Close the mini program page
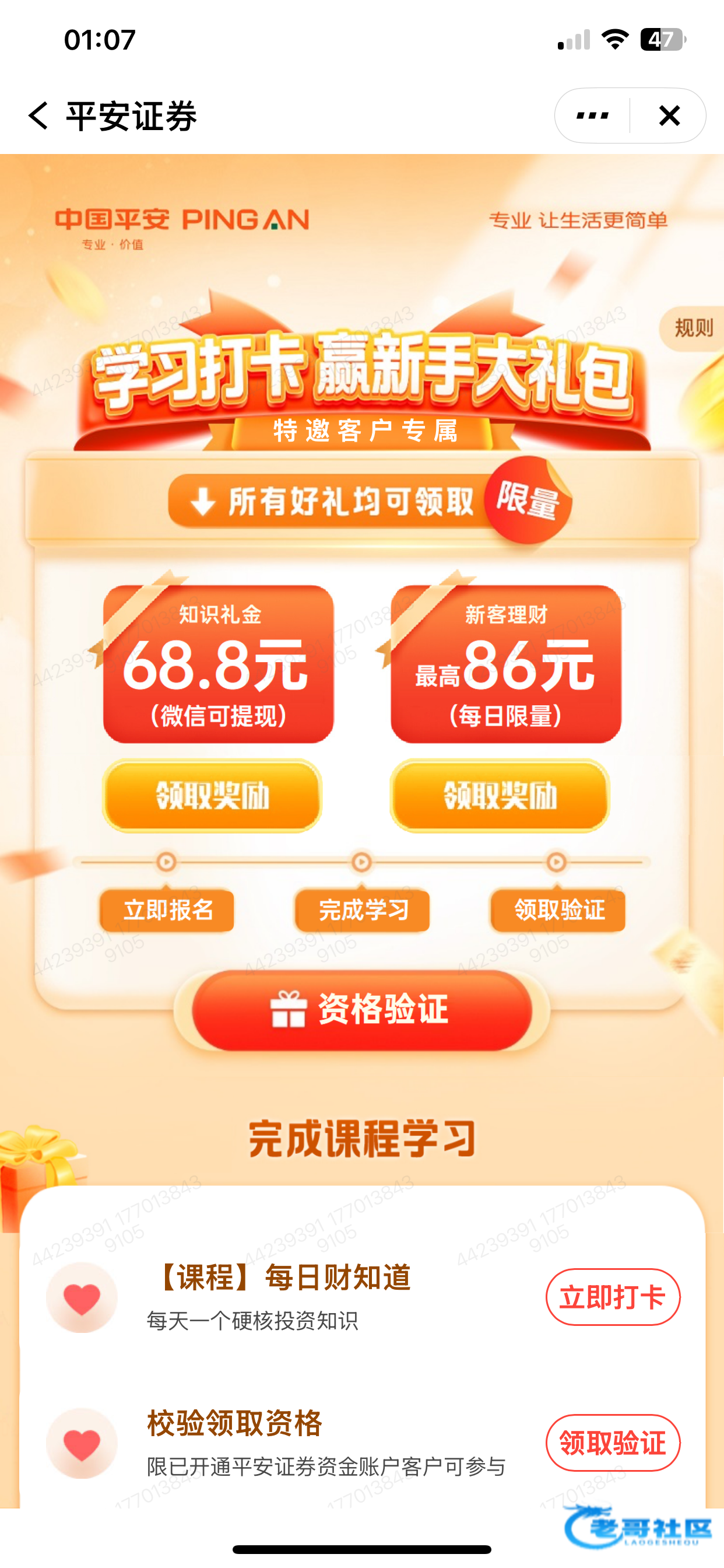The width and height of the screenshot is (724, 1568). click(x=669, y=116)
